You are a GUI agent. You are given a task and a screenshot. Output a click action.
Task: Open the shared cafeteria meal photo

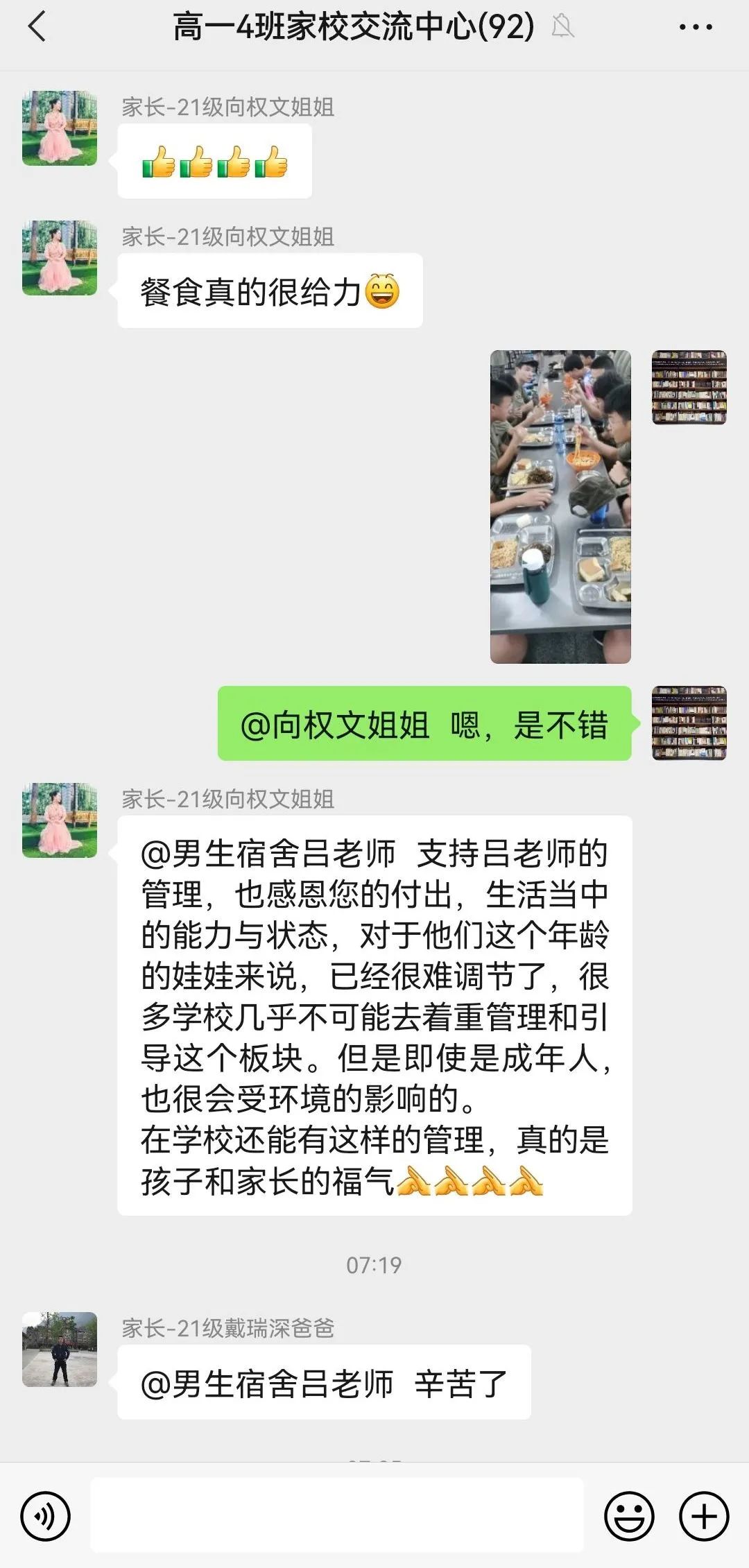tap(560, 507)
